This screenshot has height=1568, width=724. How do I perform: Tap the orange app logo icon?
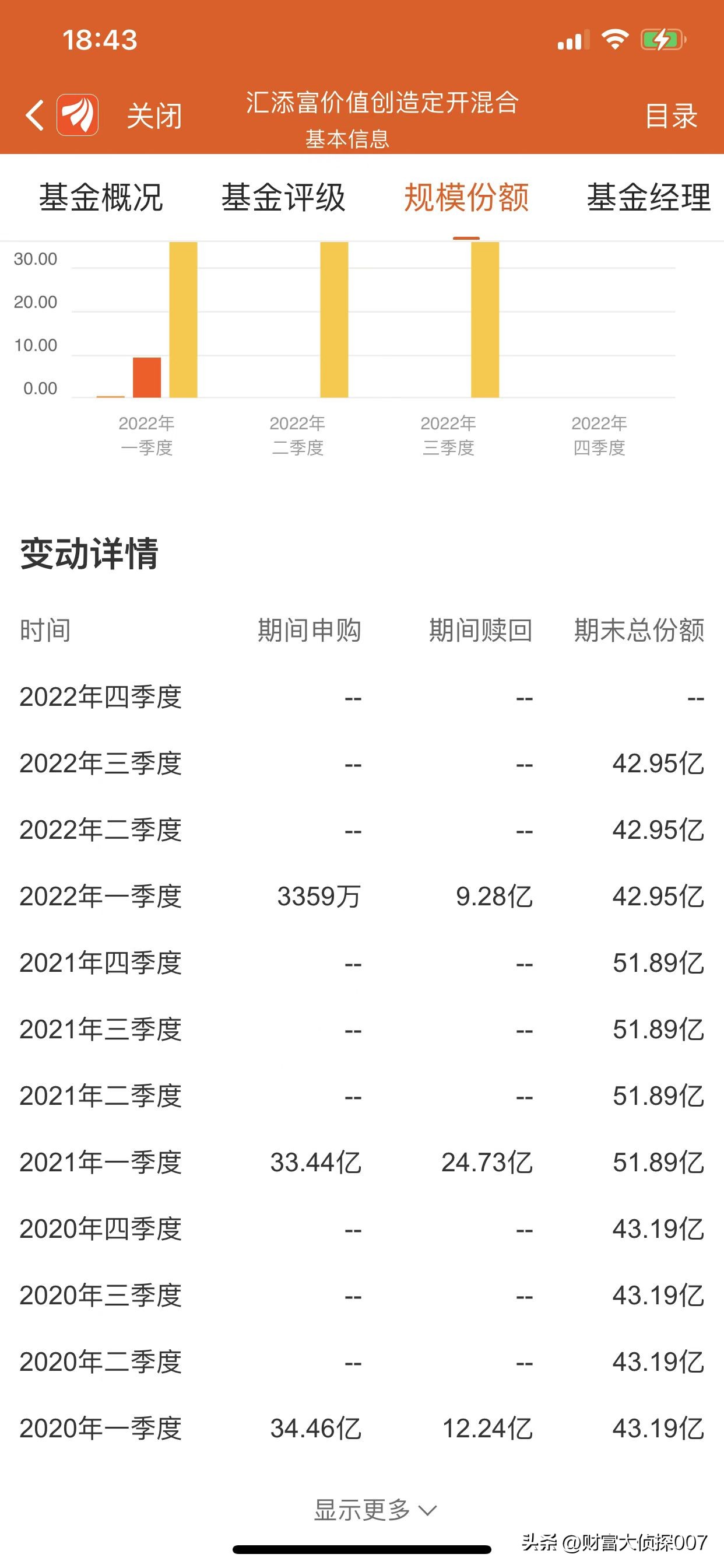(78, 115)
